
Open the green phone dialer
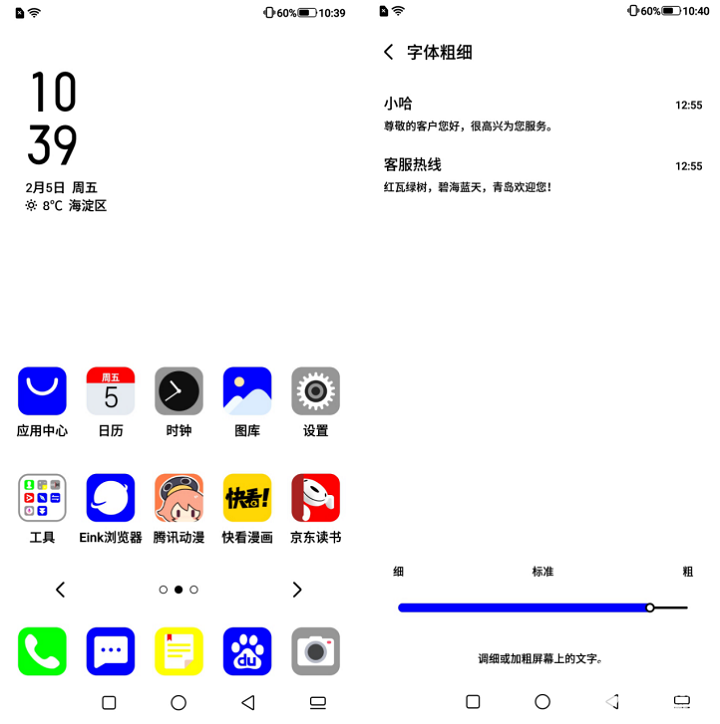[x=42, y=651]
